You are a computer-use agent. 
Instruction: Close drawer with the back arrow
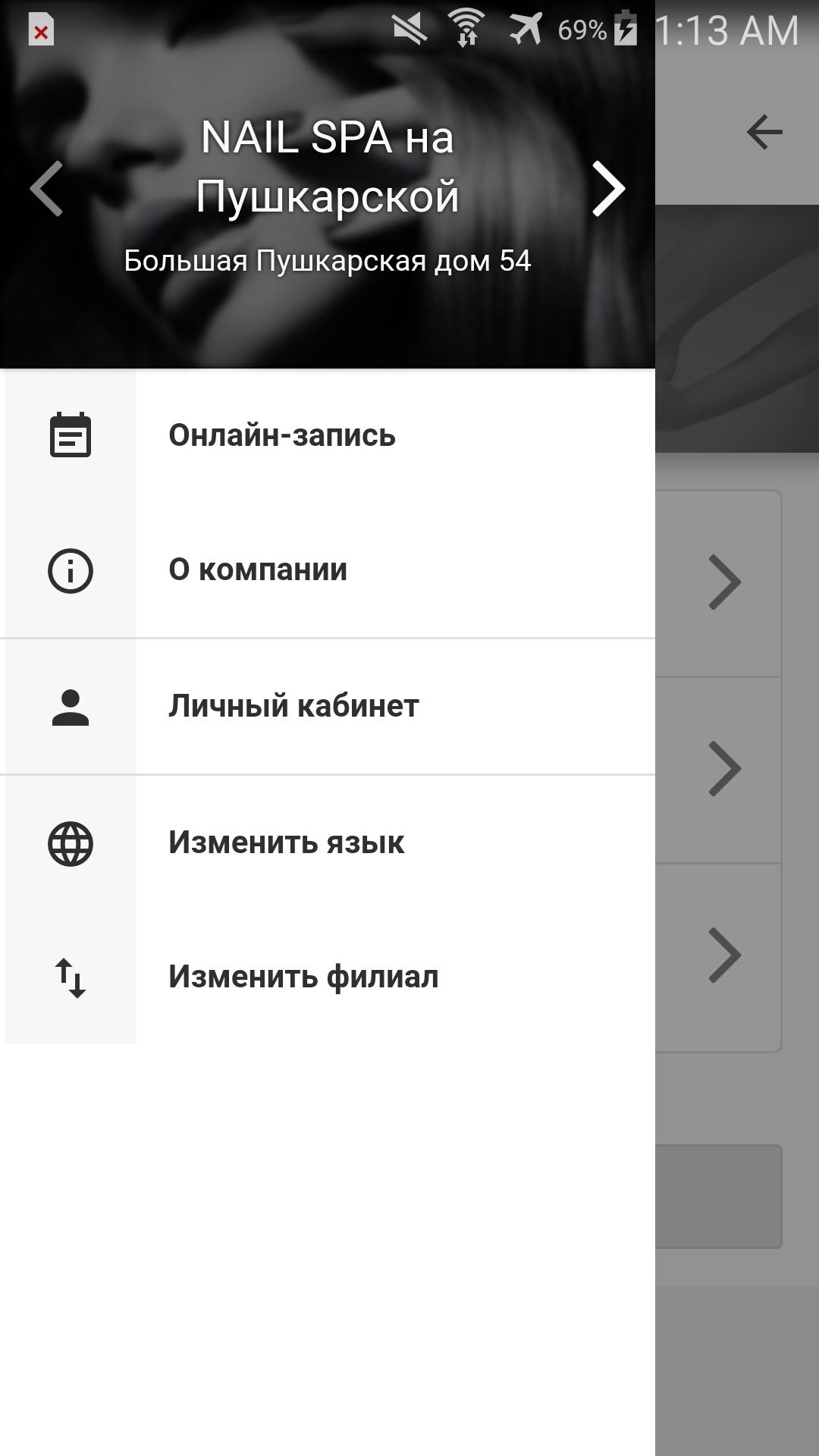(x=764, y=133)
